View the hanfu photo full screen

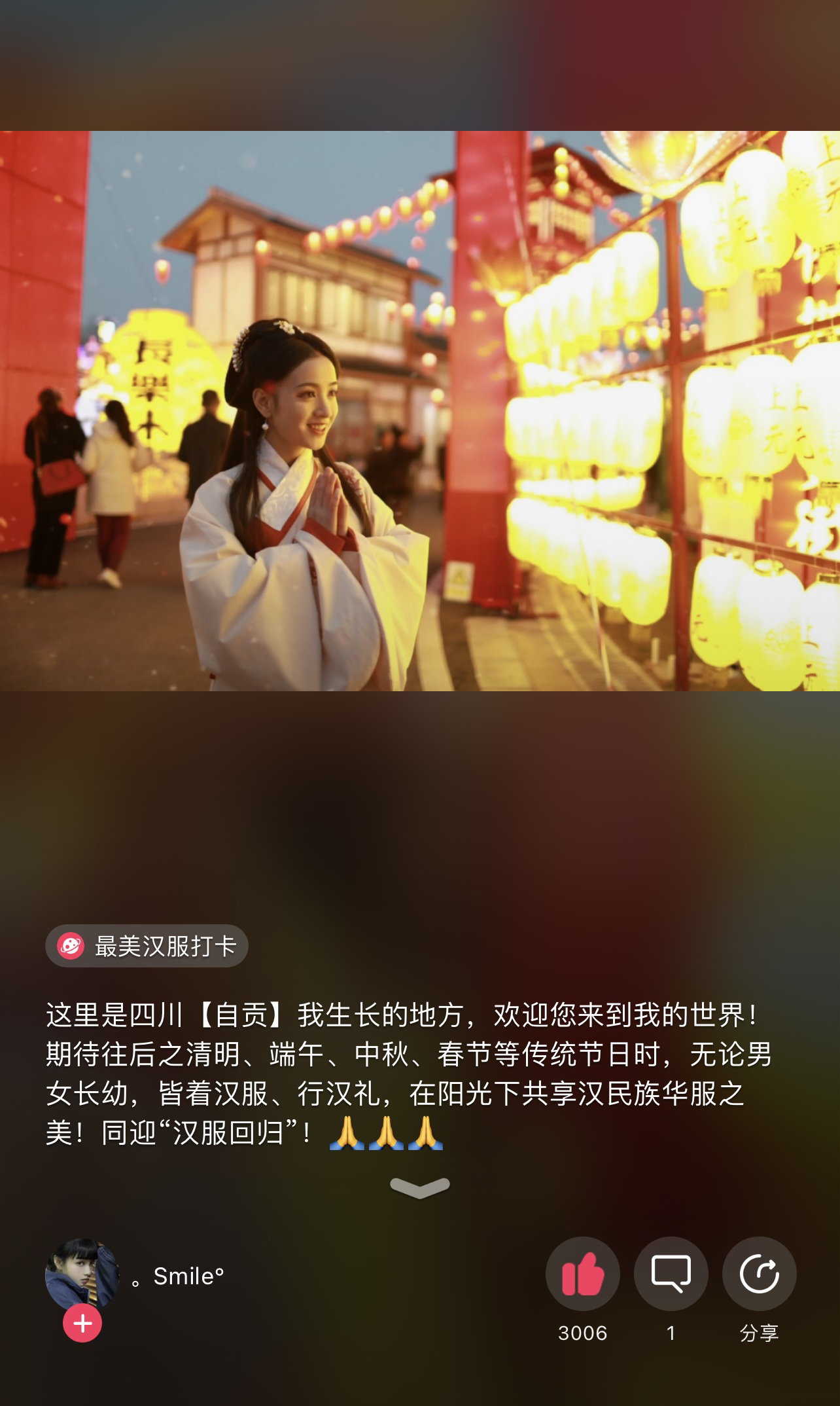pos(420,411)
